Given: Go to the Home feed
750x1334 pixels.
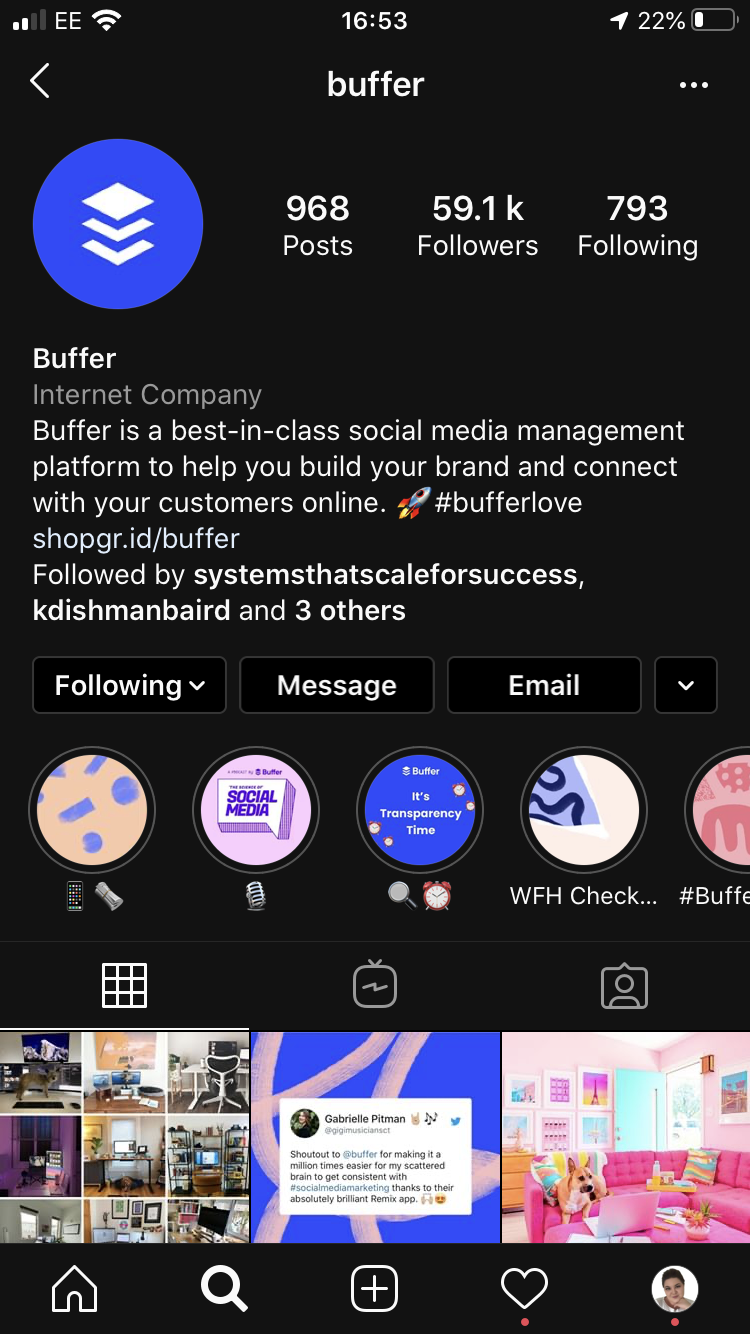Looking at the screenshot, I should click(x=75, y=1289).
